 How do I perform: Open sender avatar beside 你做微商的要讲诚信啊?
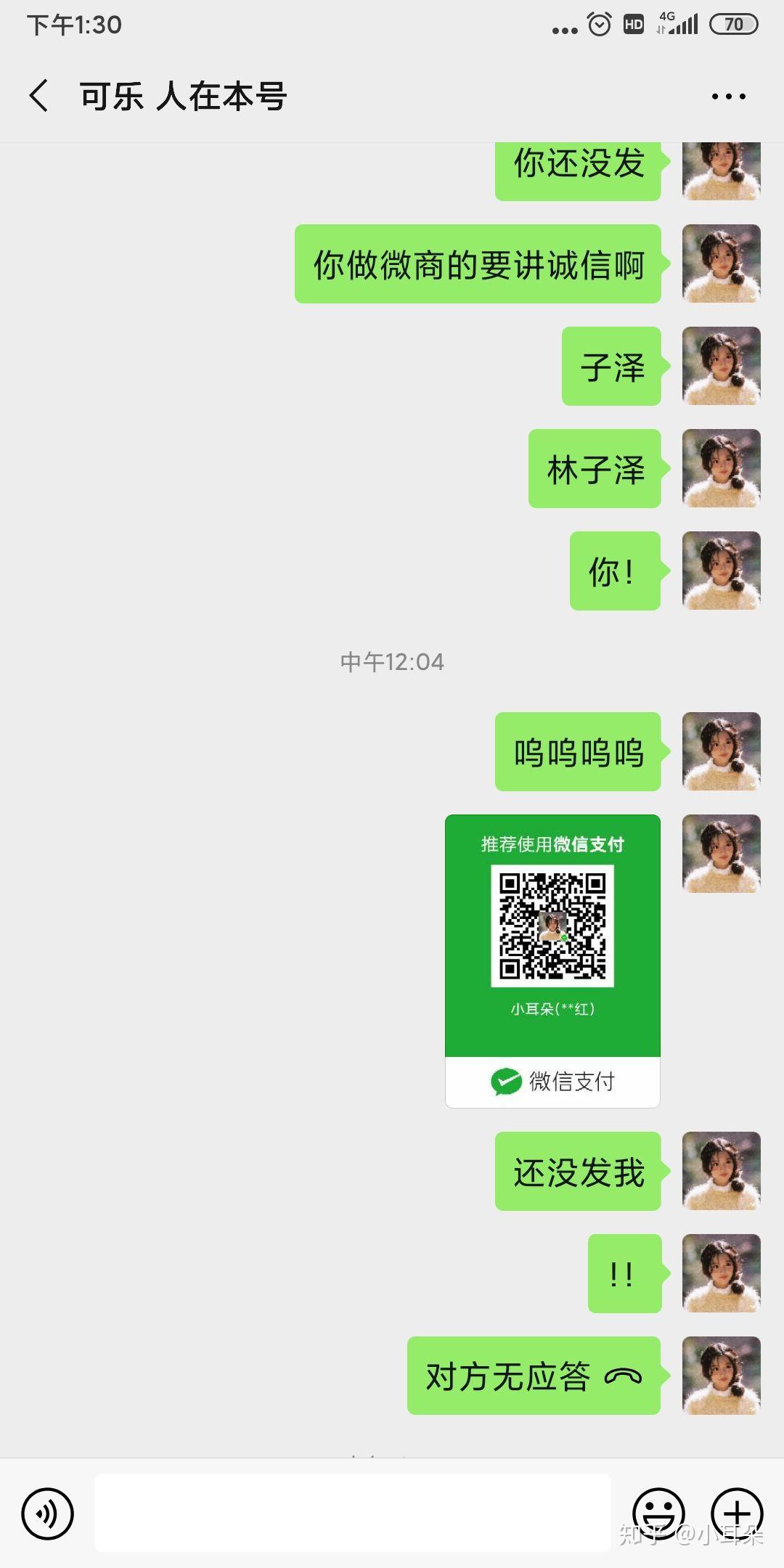pyautogui.click(x=721, y=264)
